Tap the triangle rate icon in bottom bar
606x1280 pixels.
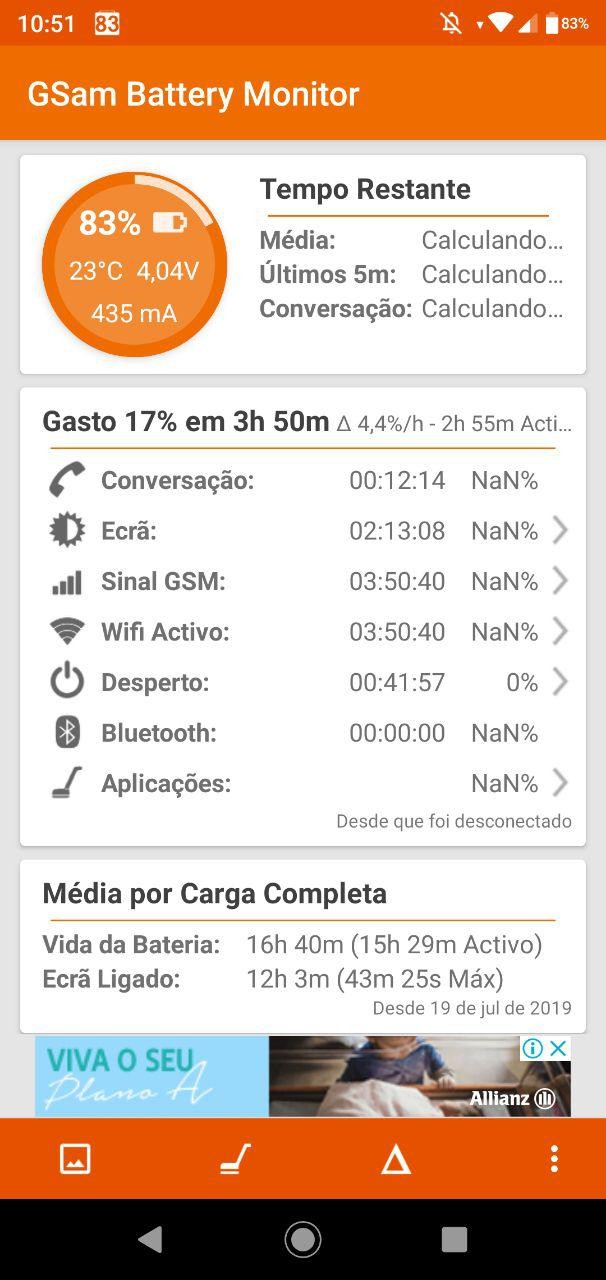pyautogui.click(x=396, y=1159)
